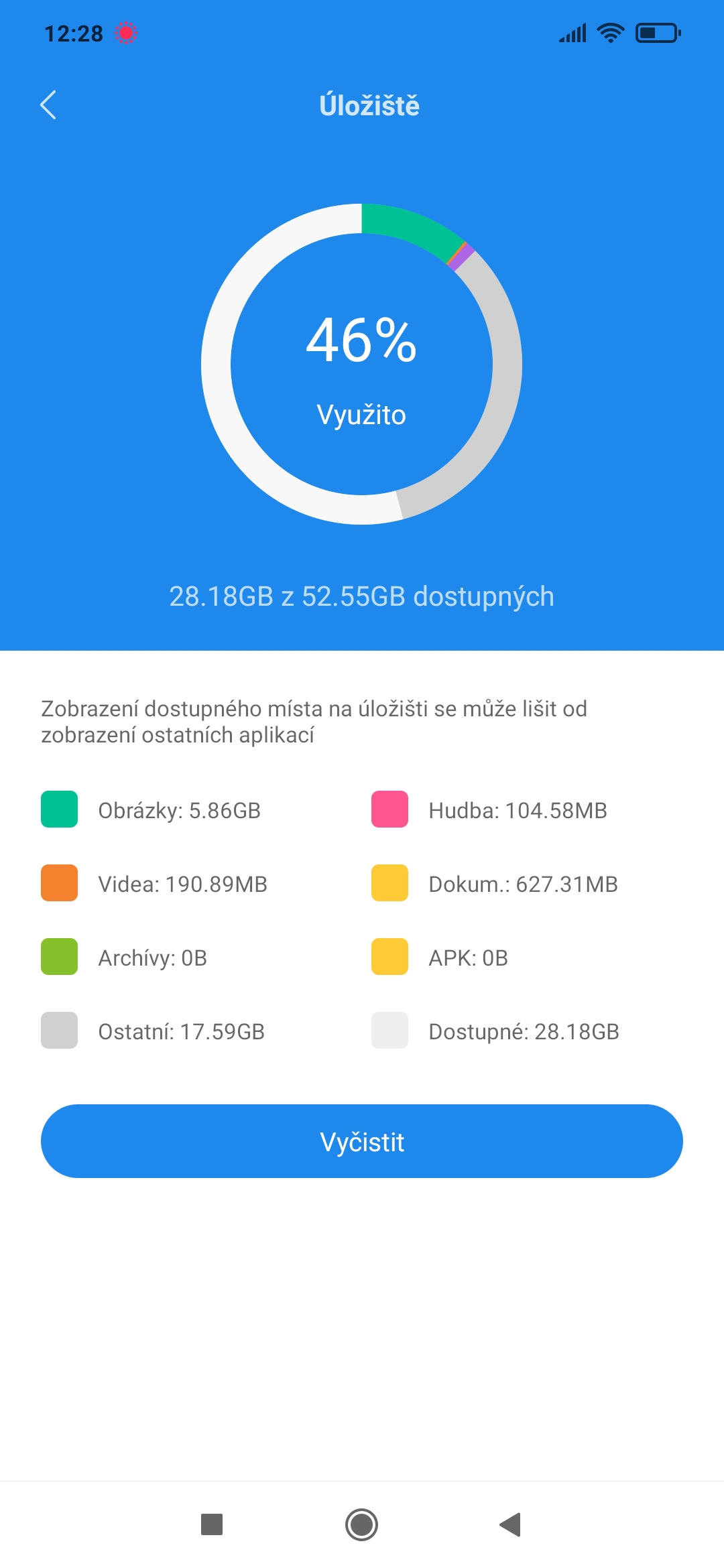
Task: Go back from the Úložiště screen
Action: (x=48, y=105)
